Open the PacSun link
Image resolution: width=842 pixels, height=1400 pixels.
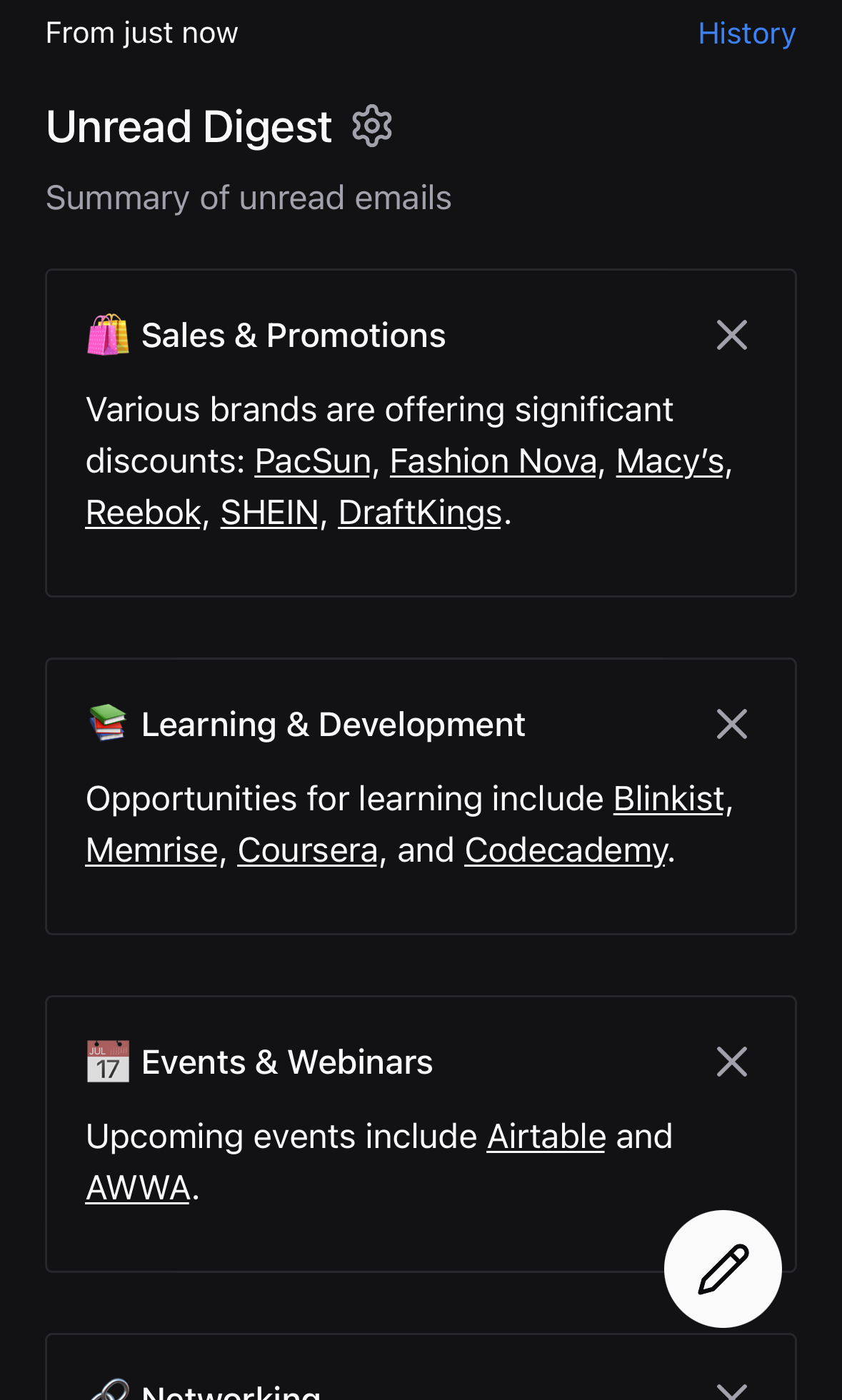tap(313, 461)
